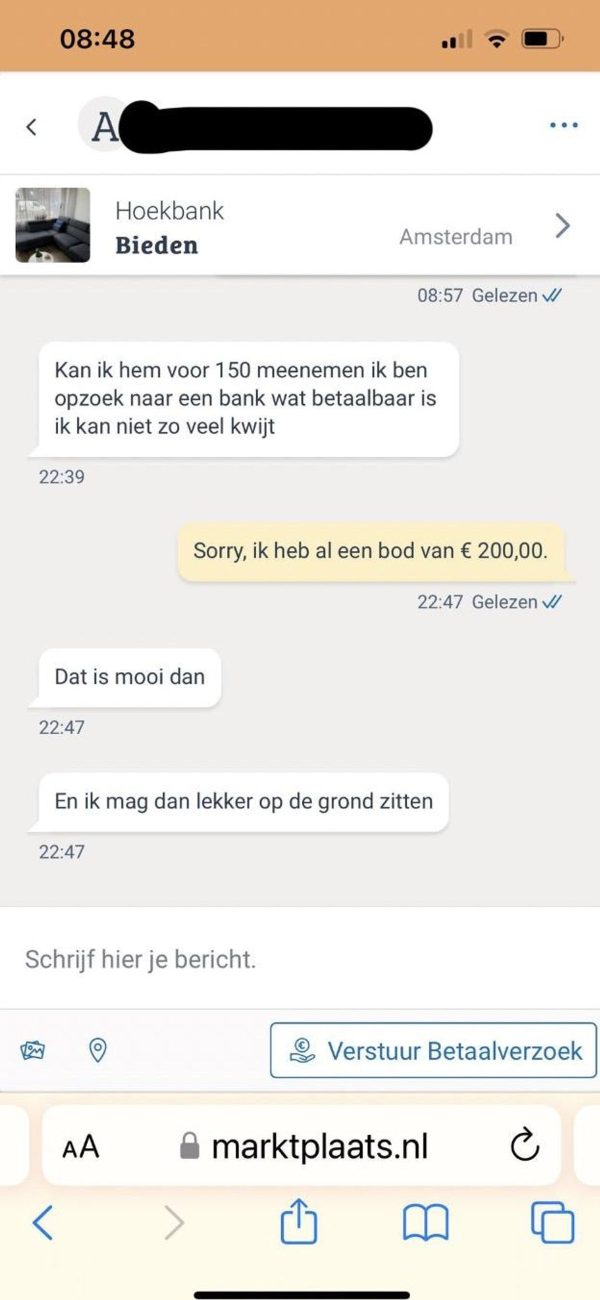Screen dimensions: 600x1300
Task: Tap the marktplaats.nl address bar
Action: click(x=305, y=1146)
